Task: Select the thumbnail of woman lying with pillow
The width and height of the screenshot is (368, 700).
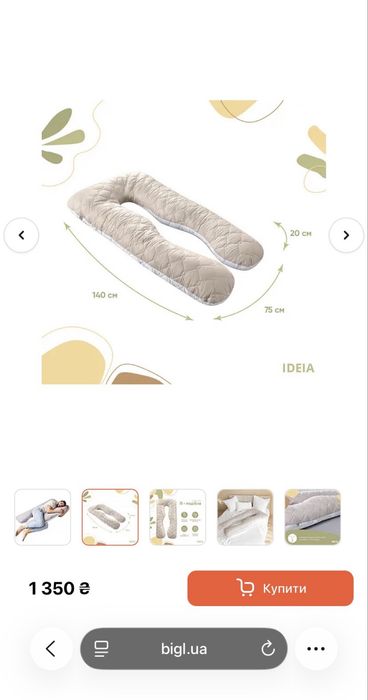Action: [x=42, y=517]
